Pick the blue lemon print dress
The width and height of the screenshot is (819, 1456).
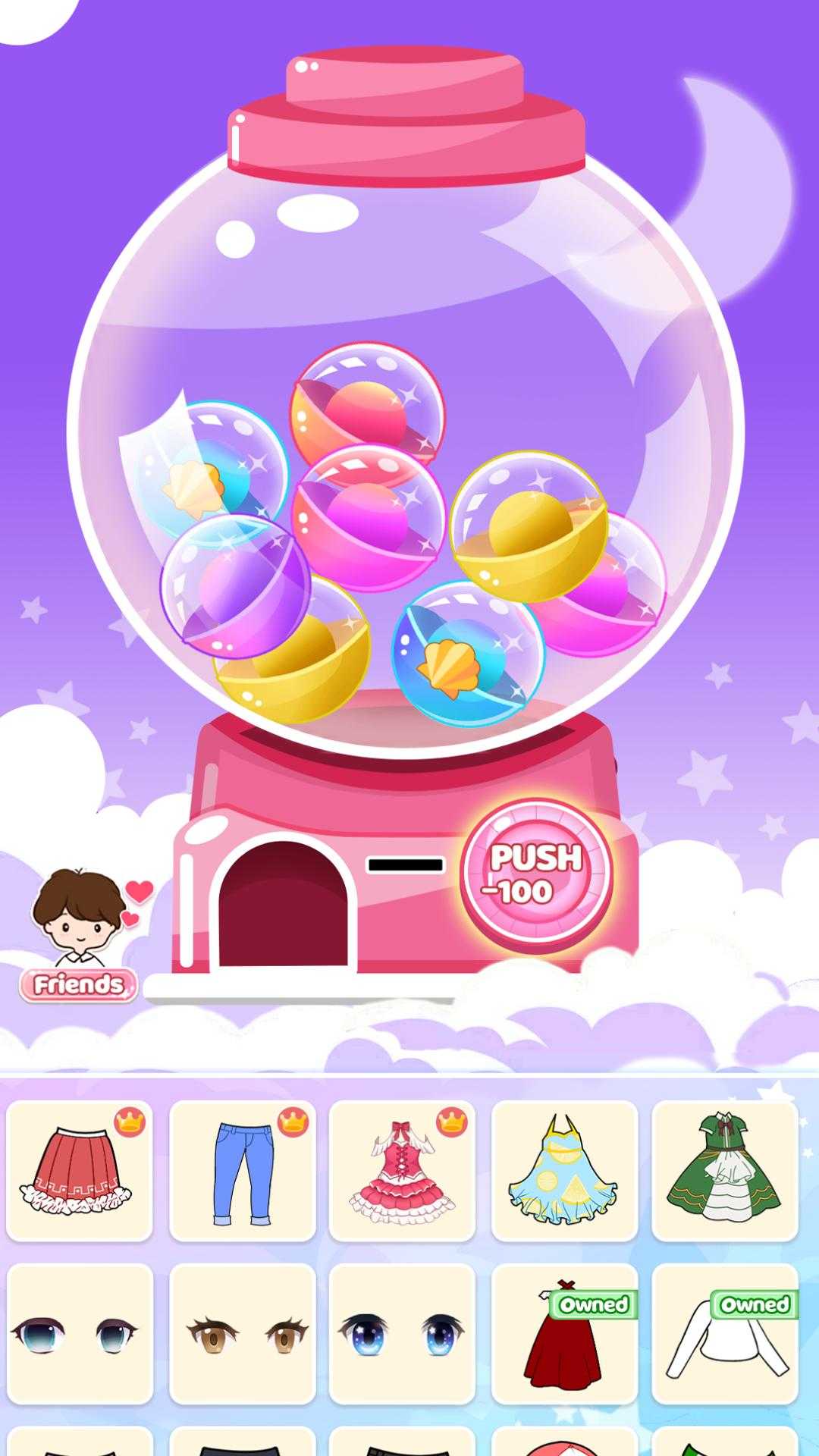(x=564, y=1171)
